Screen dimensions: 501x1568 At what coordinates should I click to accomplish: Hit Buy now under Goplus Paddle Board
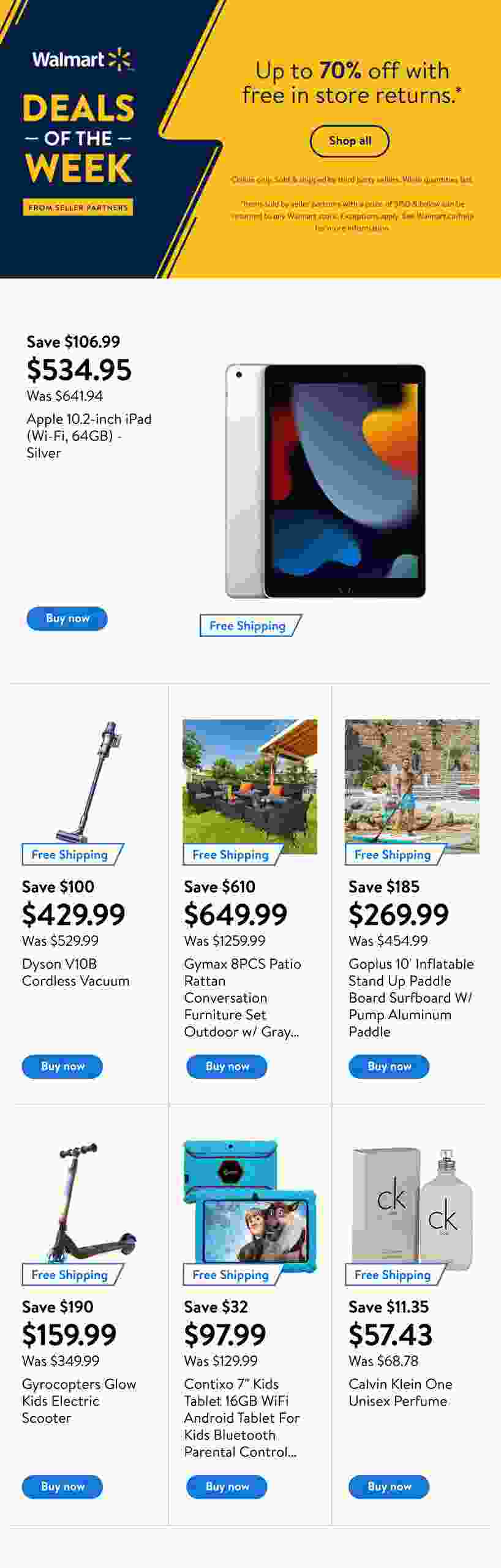tap(389, 1066)
